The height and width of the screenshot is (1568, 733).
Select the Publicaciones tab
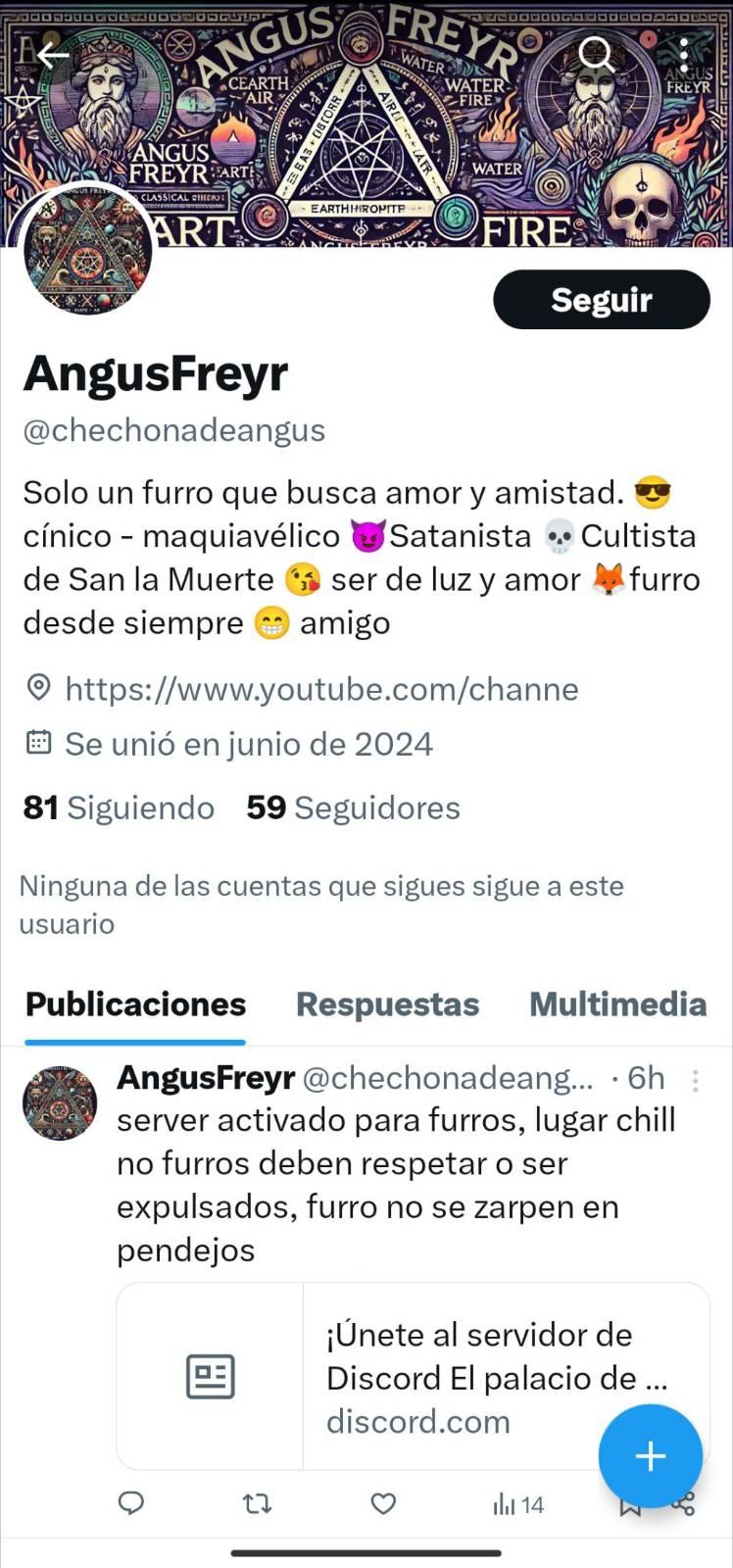[135, 1004]
